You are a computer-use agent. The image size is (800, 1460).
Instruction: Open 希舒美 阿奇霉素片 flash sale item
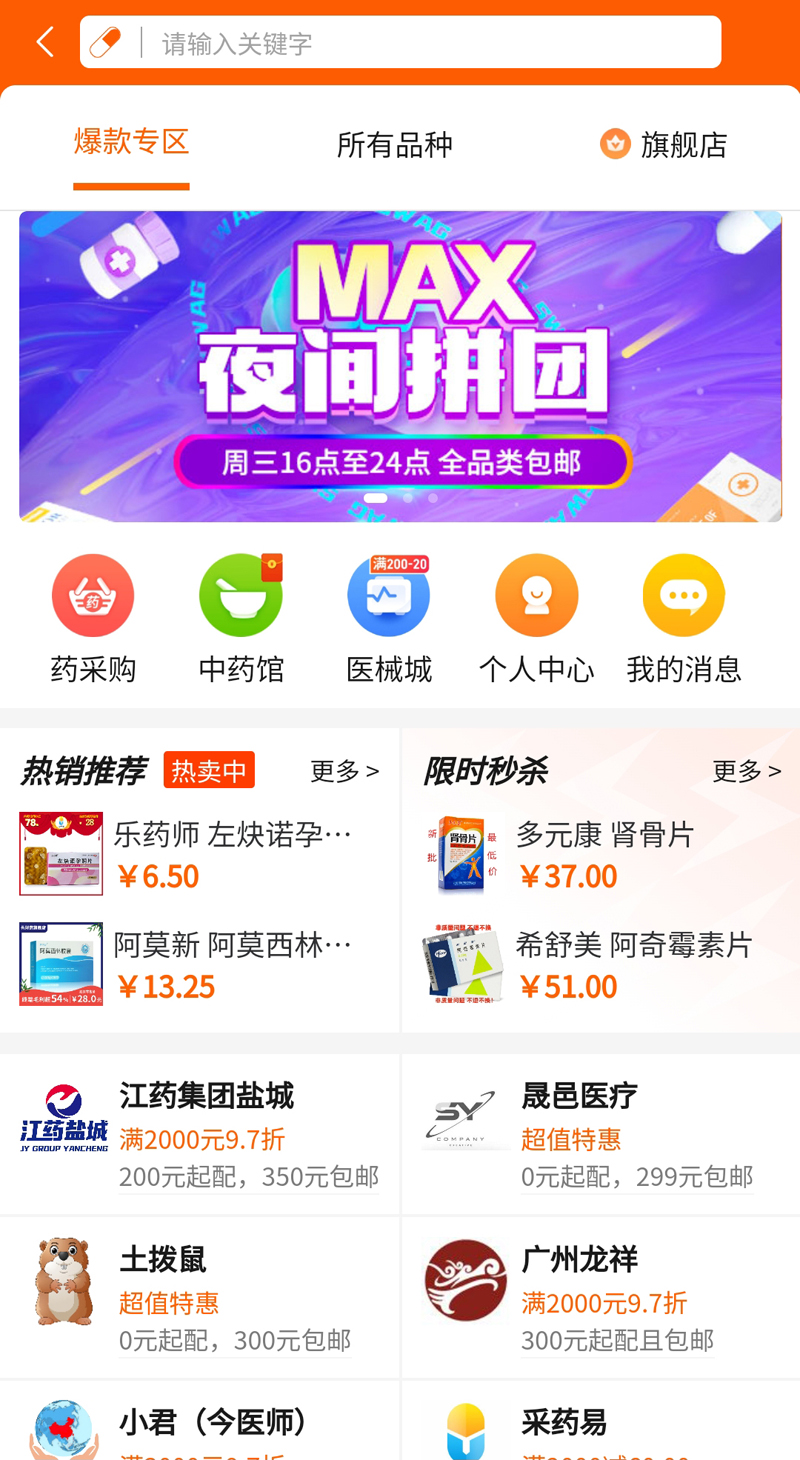coord(600,964)
